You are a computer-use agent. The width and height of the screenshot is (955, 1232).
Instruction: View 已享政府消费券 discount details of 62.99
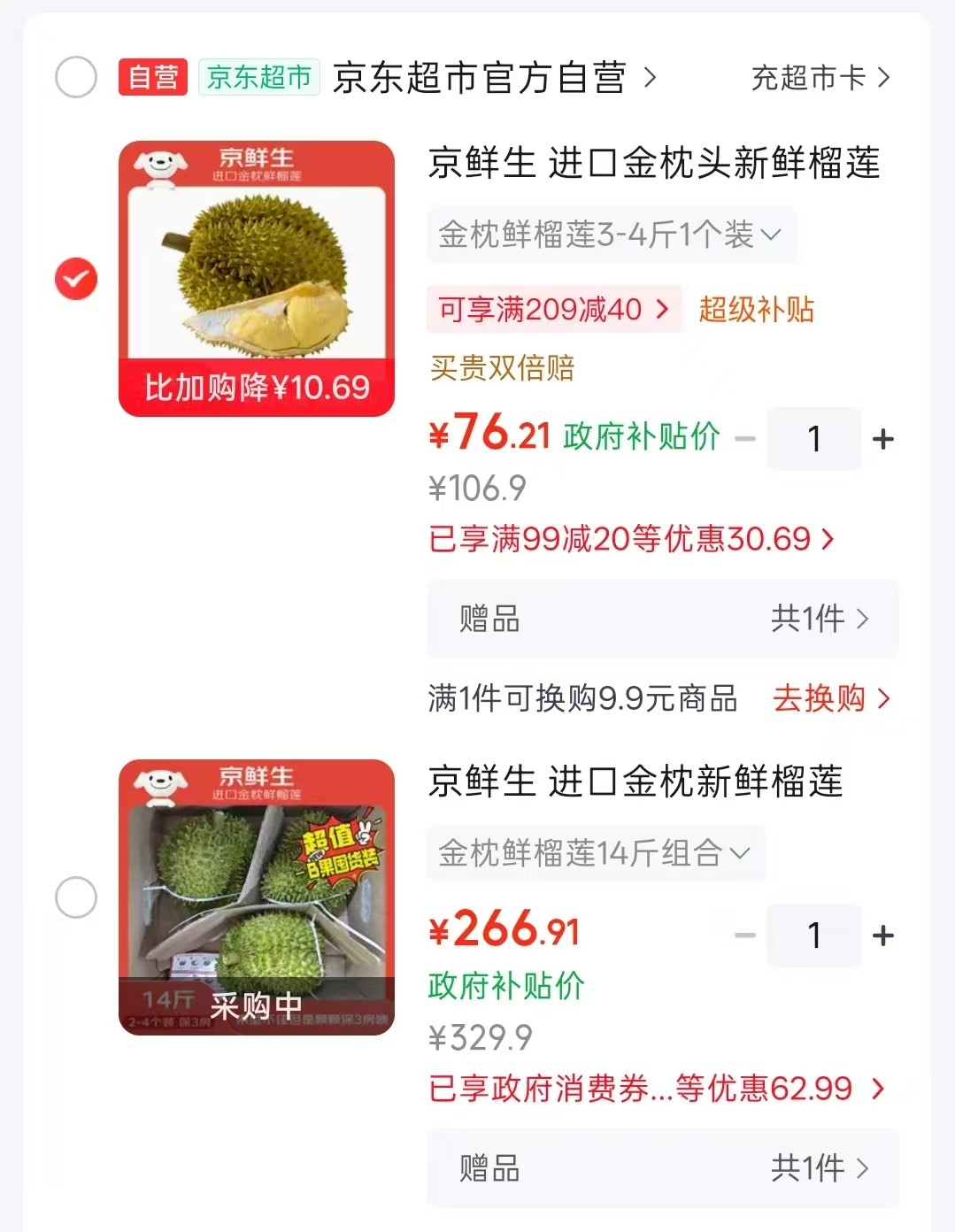point(658,1089)
